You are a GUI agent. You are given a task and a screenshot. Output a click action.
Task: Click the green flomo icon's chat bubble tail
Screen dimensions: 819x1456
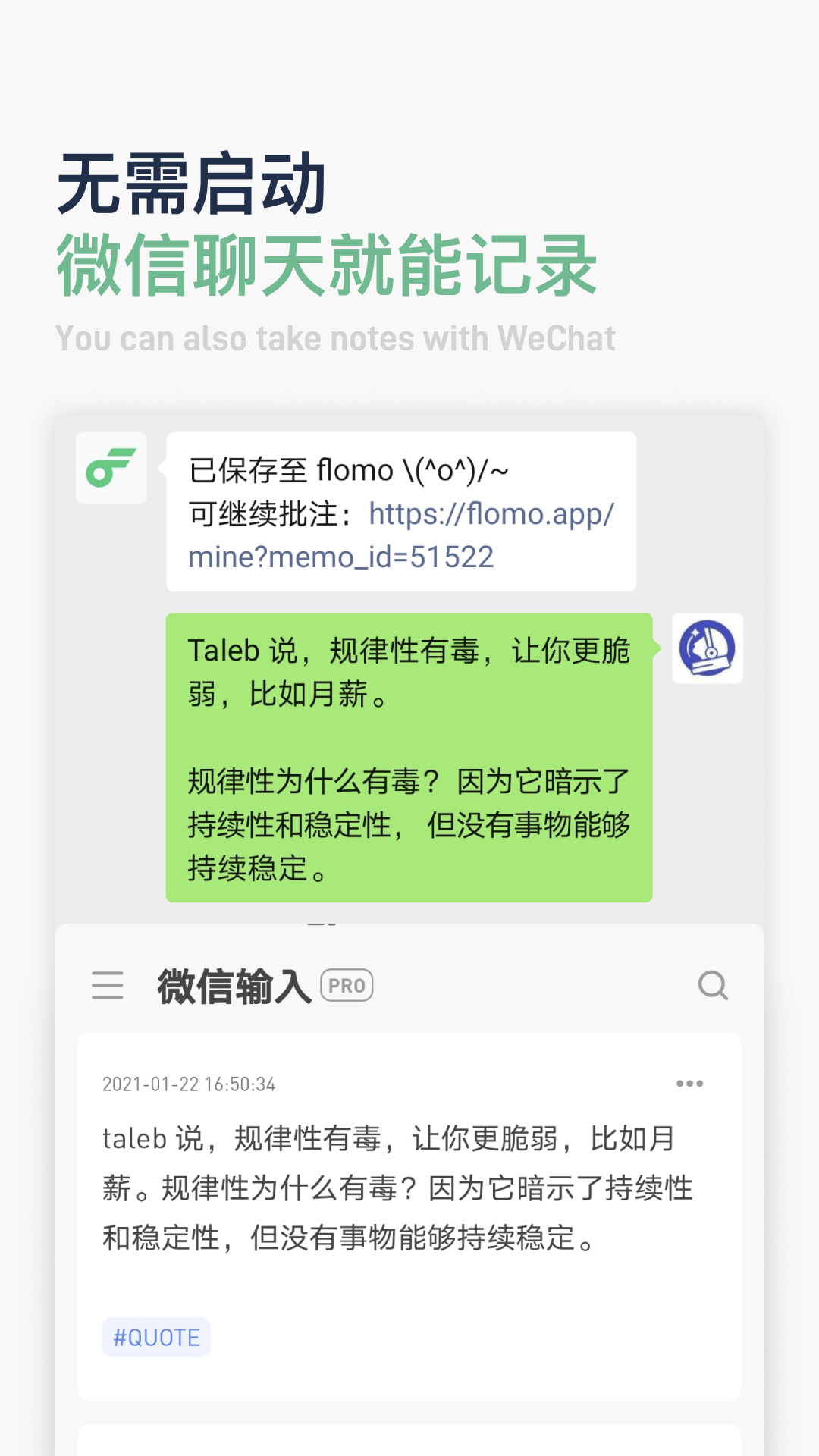[x=159, y=468]
